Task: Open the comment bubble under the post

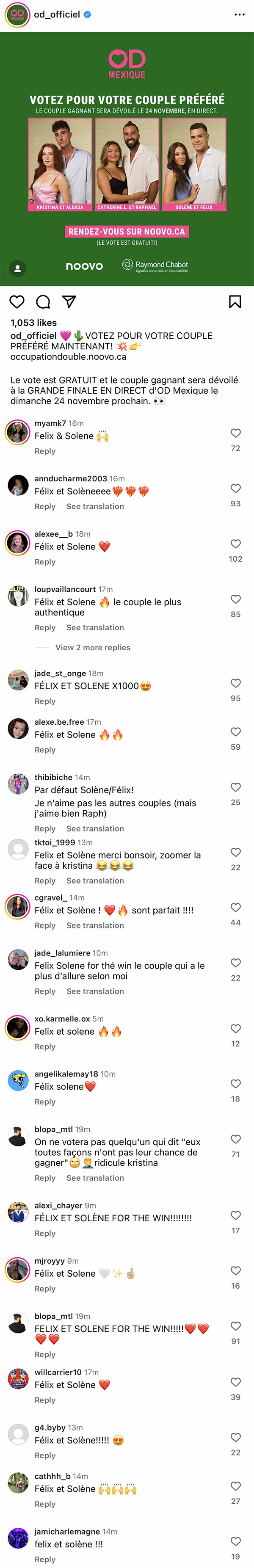Action: tap(43, 302)
